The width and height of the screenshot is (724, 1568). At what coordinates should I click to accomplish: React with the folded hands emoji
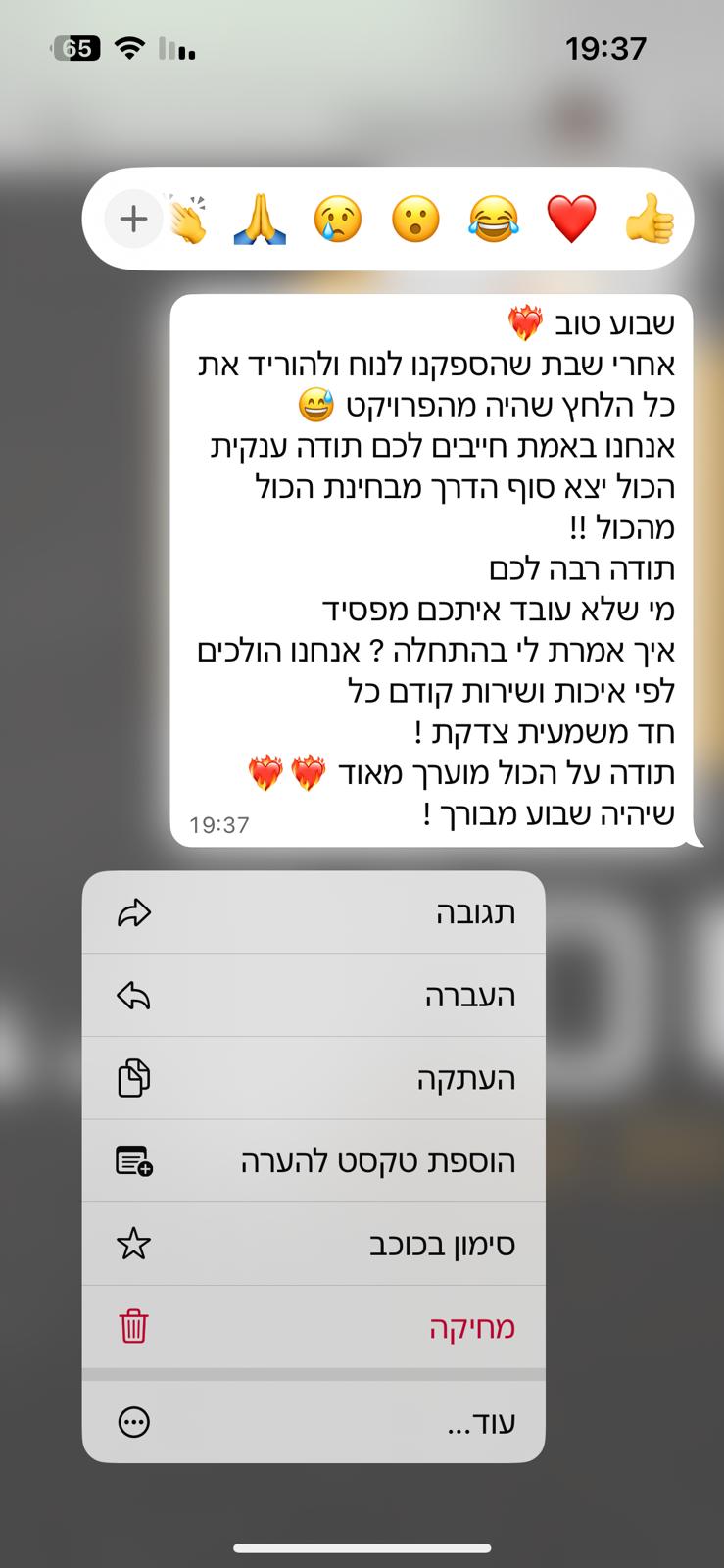(260, 219)
